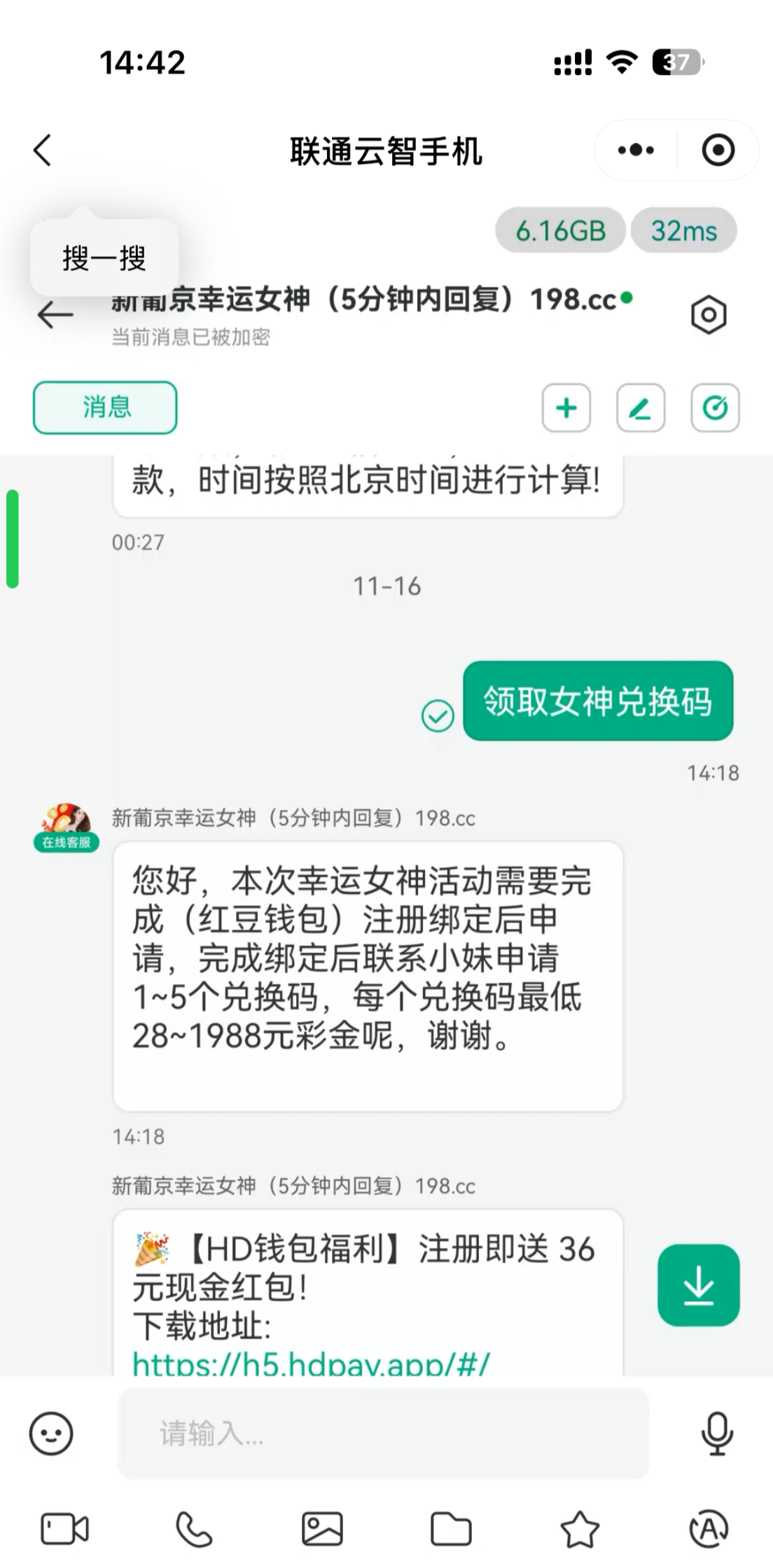Open the emoji picker
Viewport: 773px width, 1568px height.
pos(51,1433)
